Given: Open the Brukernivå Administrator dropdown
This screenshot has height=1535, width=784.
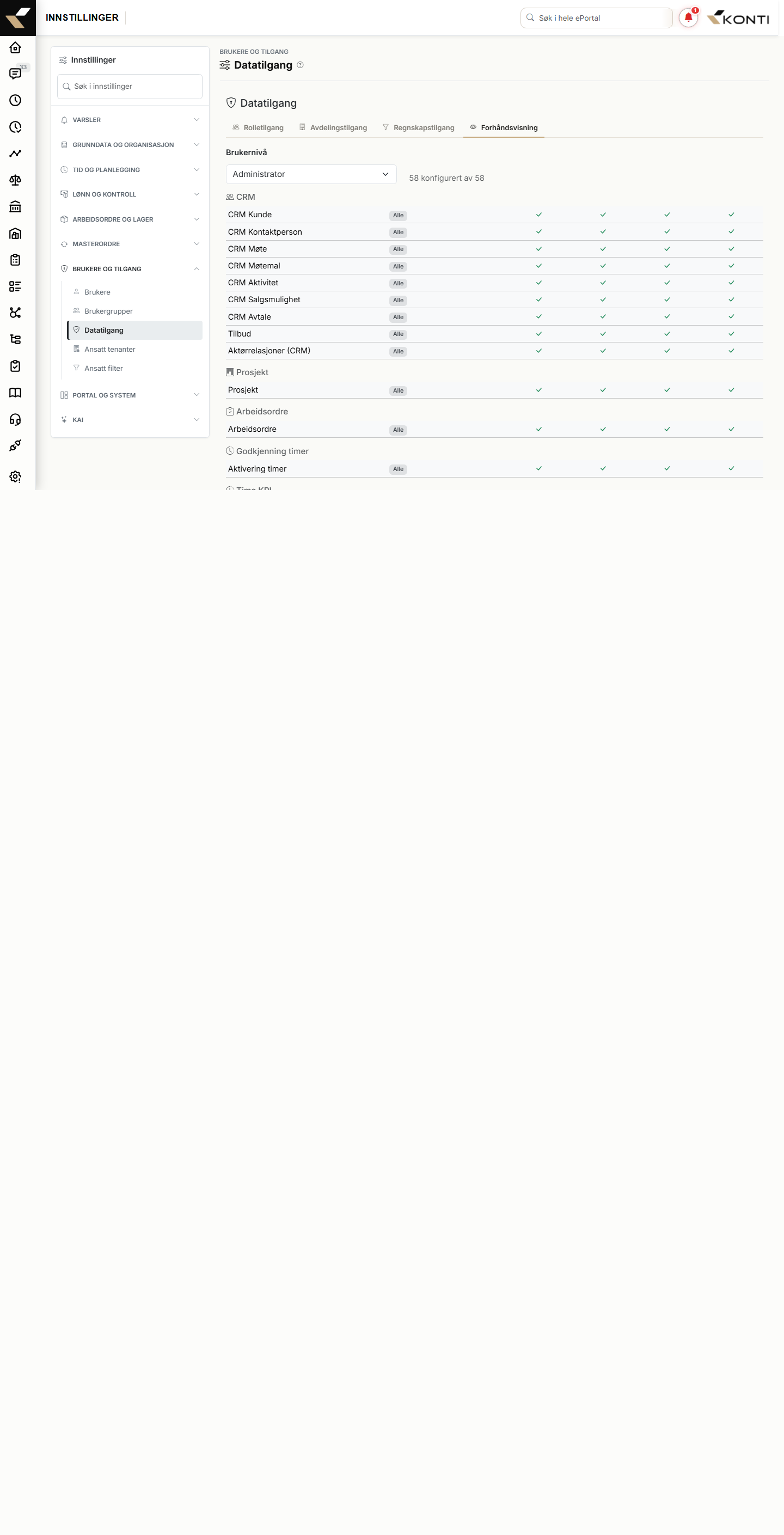Looking at the screenshot, I should pos(311,174).
